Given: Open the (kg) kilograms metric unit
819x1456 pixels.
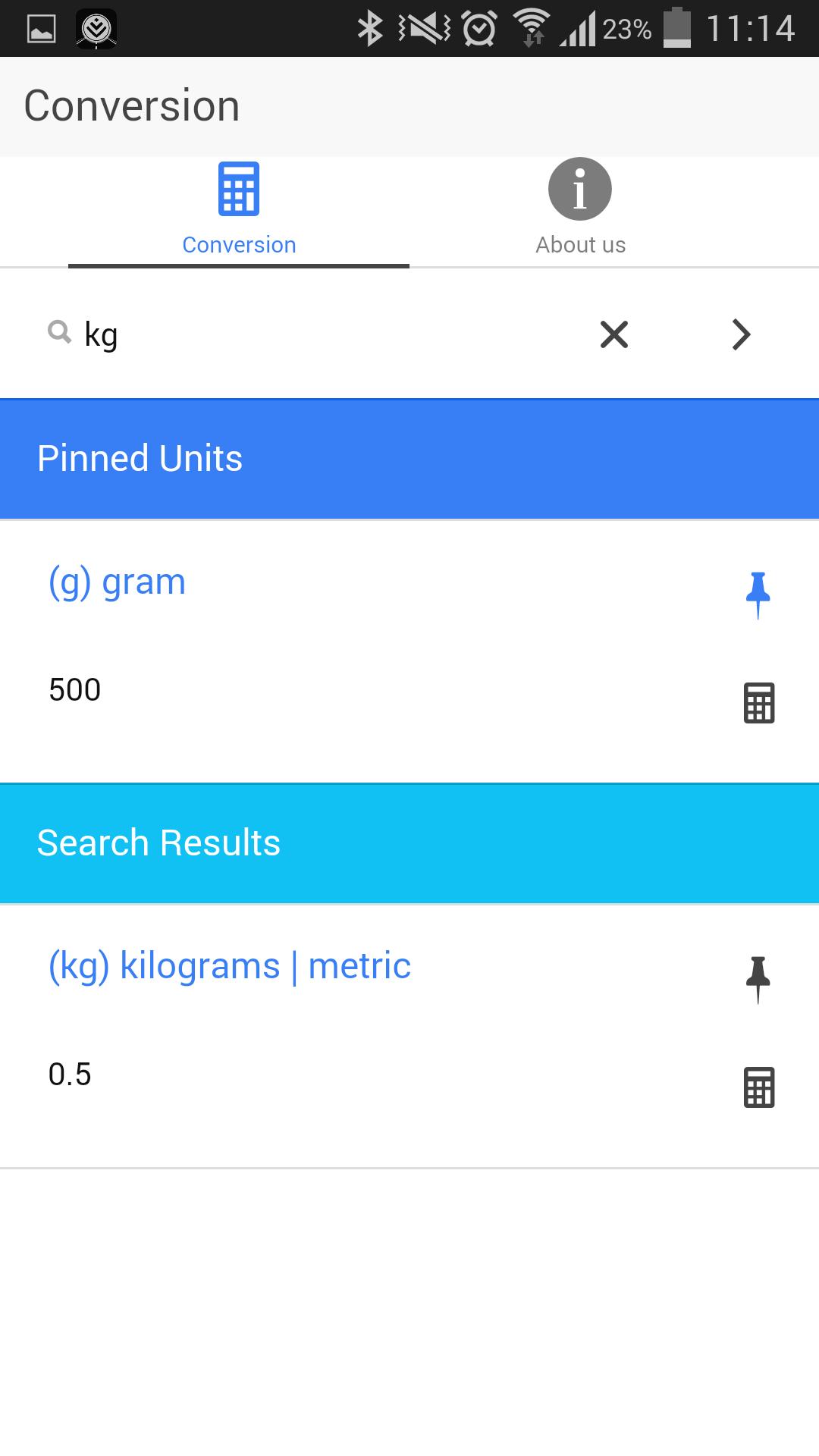Looking at the screenshot, I should [229, 965].
